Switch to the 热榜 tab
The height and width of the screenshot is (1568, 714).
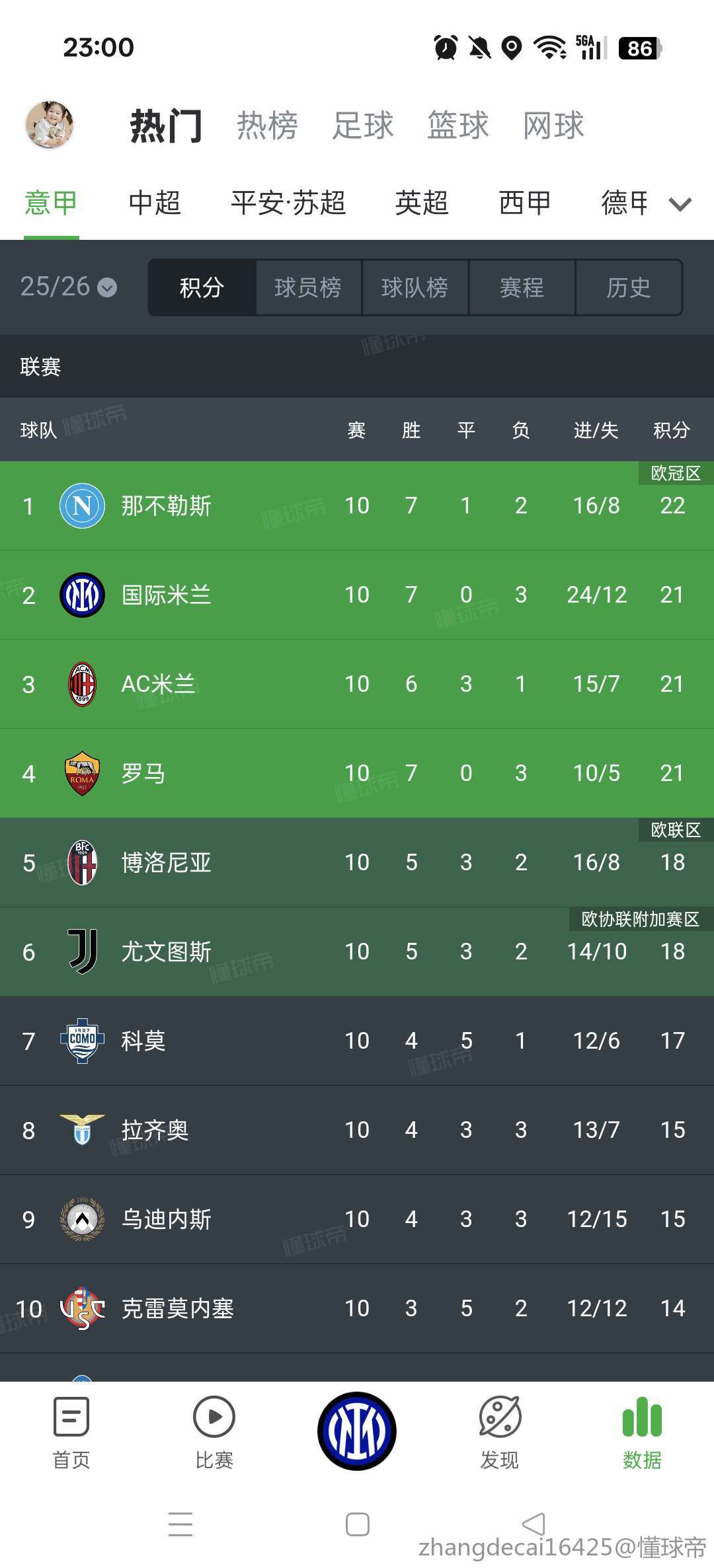pyautogui.click(x=267, y=126)
